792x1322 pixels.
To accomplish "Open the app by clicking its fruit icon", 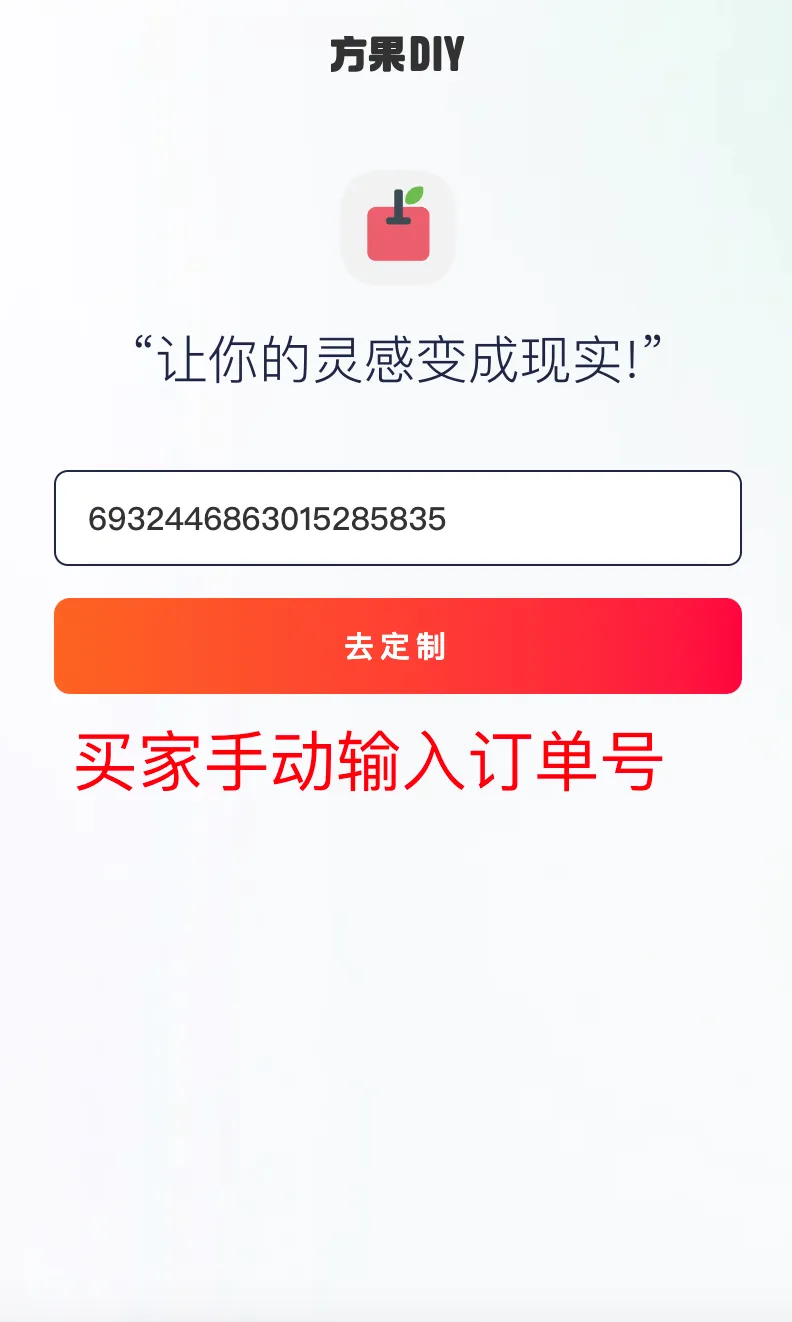I will (397, 230).
